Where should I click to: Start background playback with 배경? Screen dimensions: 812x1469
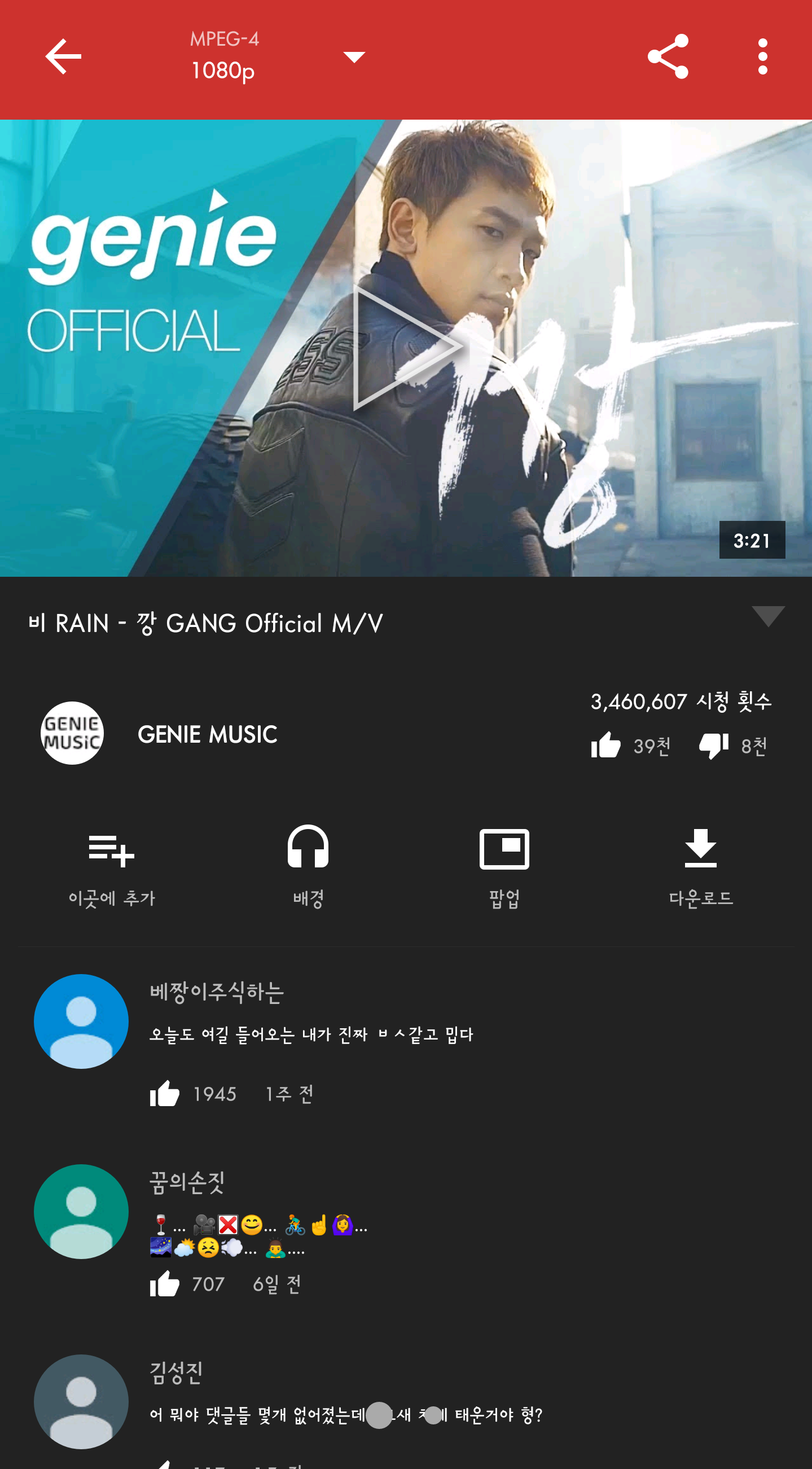308,867
